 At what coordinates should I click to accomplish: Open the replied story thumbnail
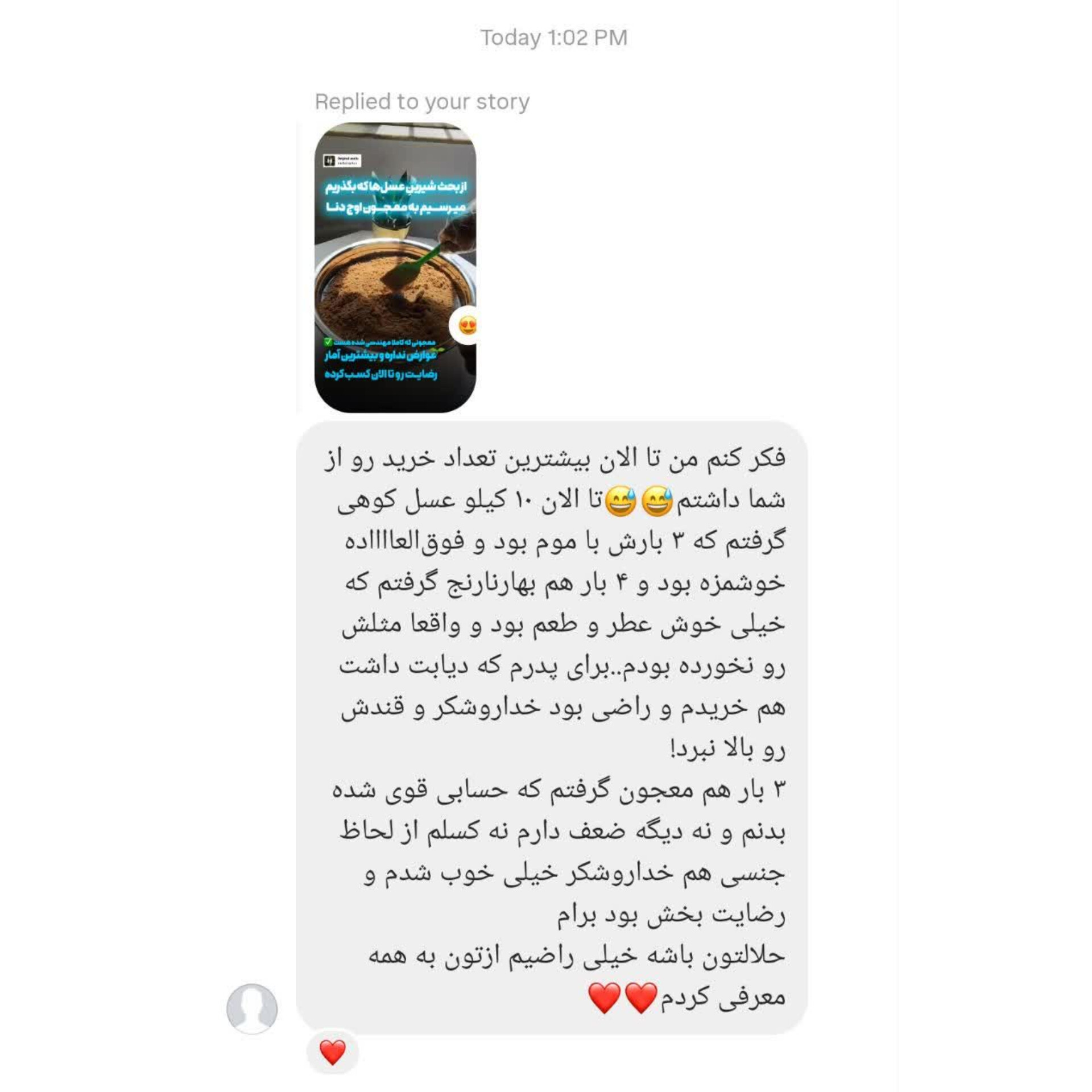(x=395, y=267)
